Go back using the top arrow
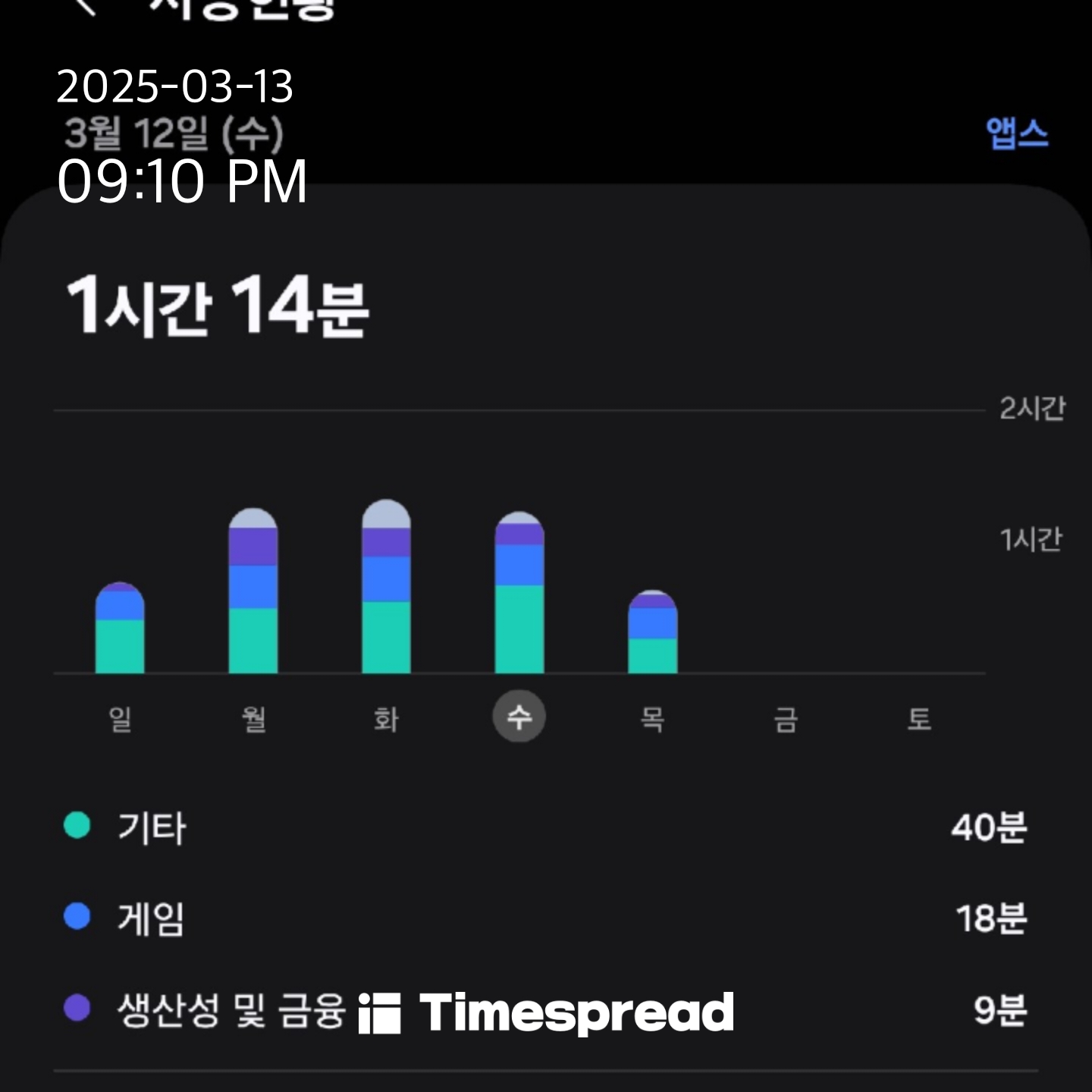The width and height of the screenshot is (1092, 1092). click(85, 6)
